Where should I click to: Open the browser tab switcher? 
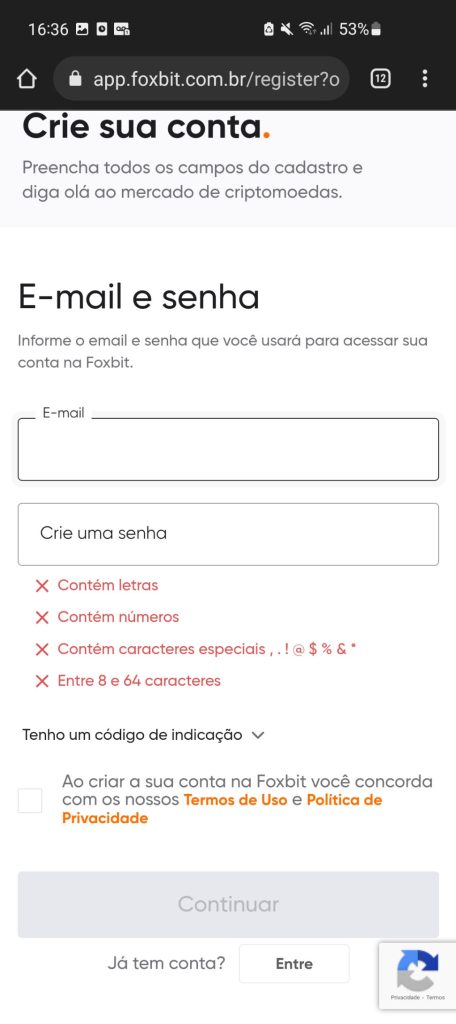[x=380, y=79]
